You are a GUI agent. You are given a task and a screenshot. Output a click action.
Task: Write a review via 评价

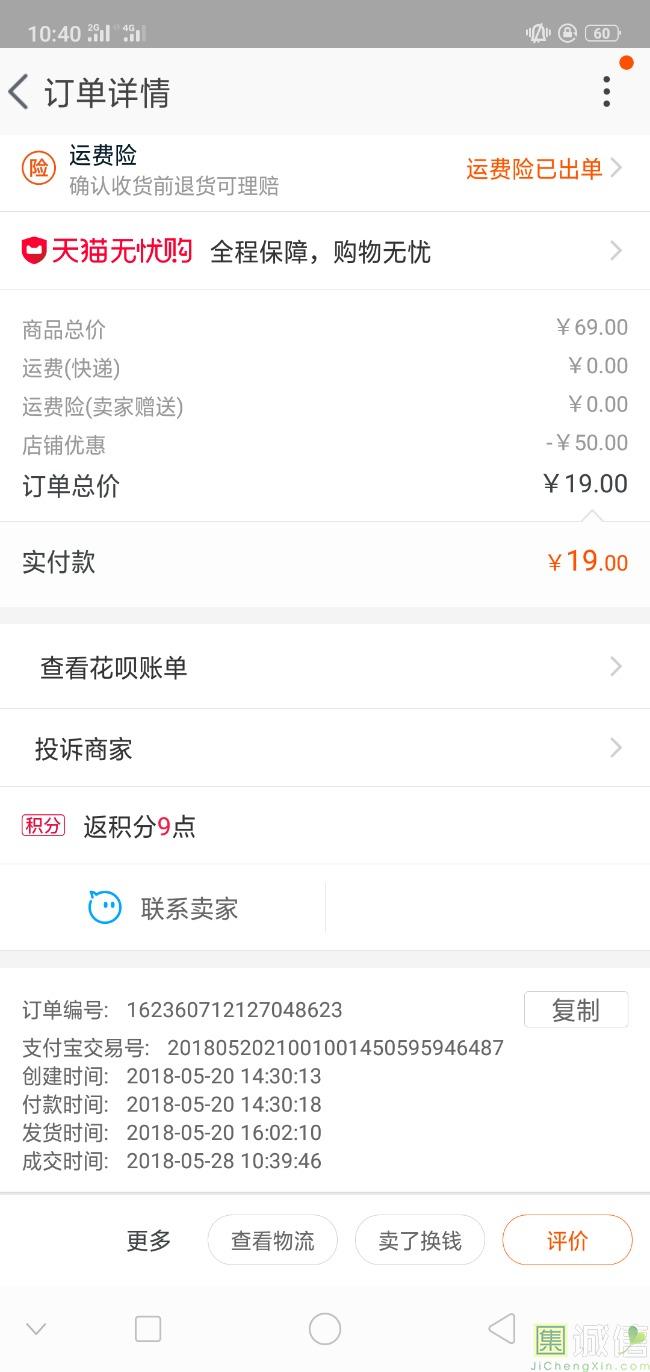click(567, 1241)
